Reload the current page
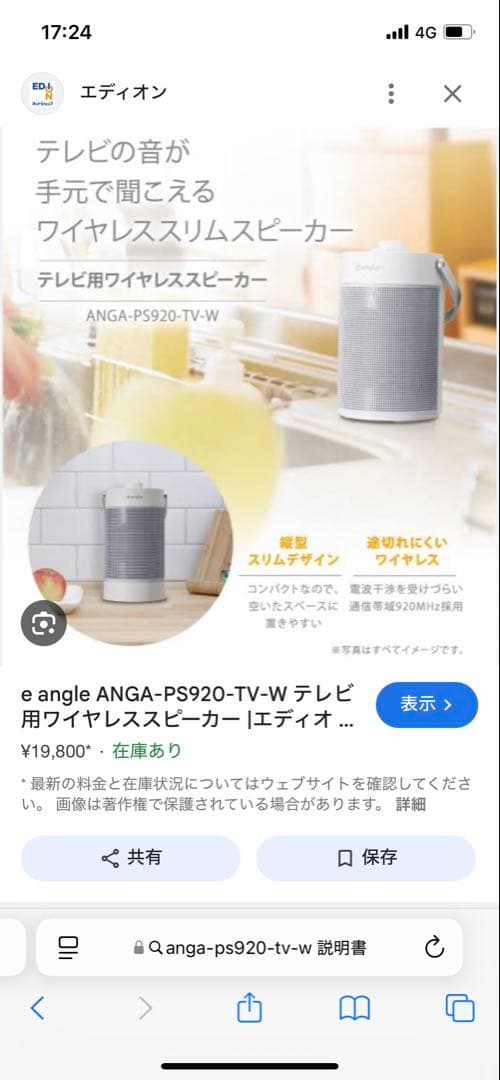500x1080 pixels. pyautogui.click(x=434, y=948)
